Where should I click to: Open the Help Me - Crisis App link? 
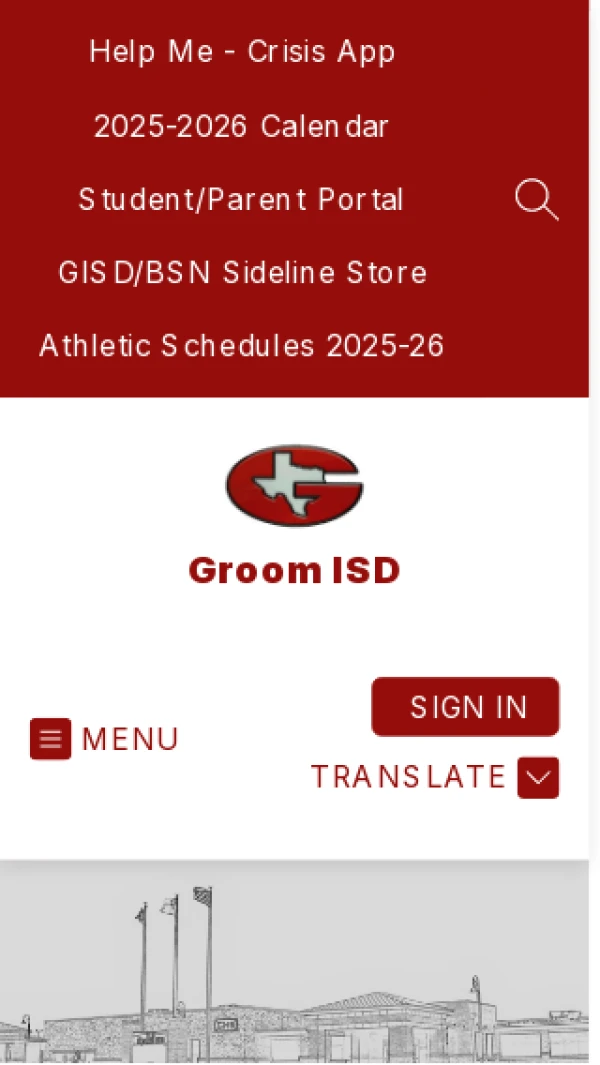click(242, 52)
